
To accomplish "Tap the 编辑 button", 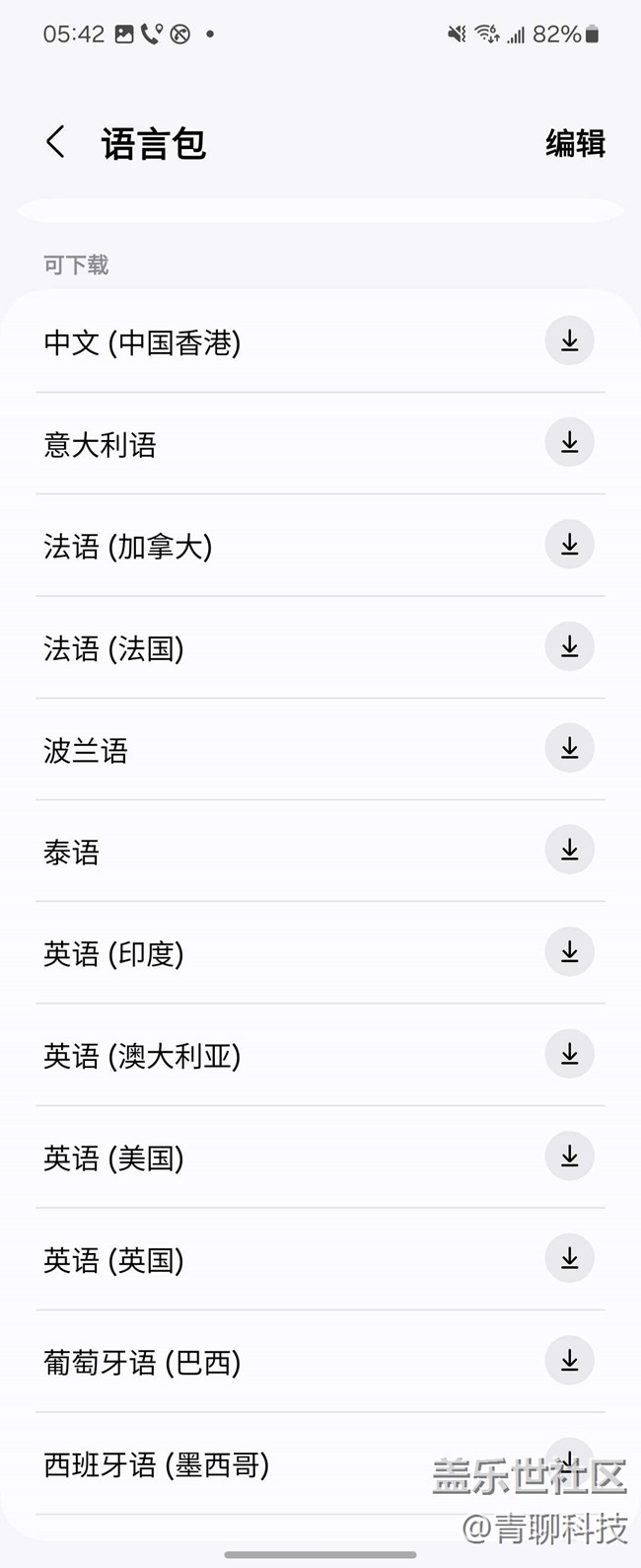I will [x=575, y=144].
